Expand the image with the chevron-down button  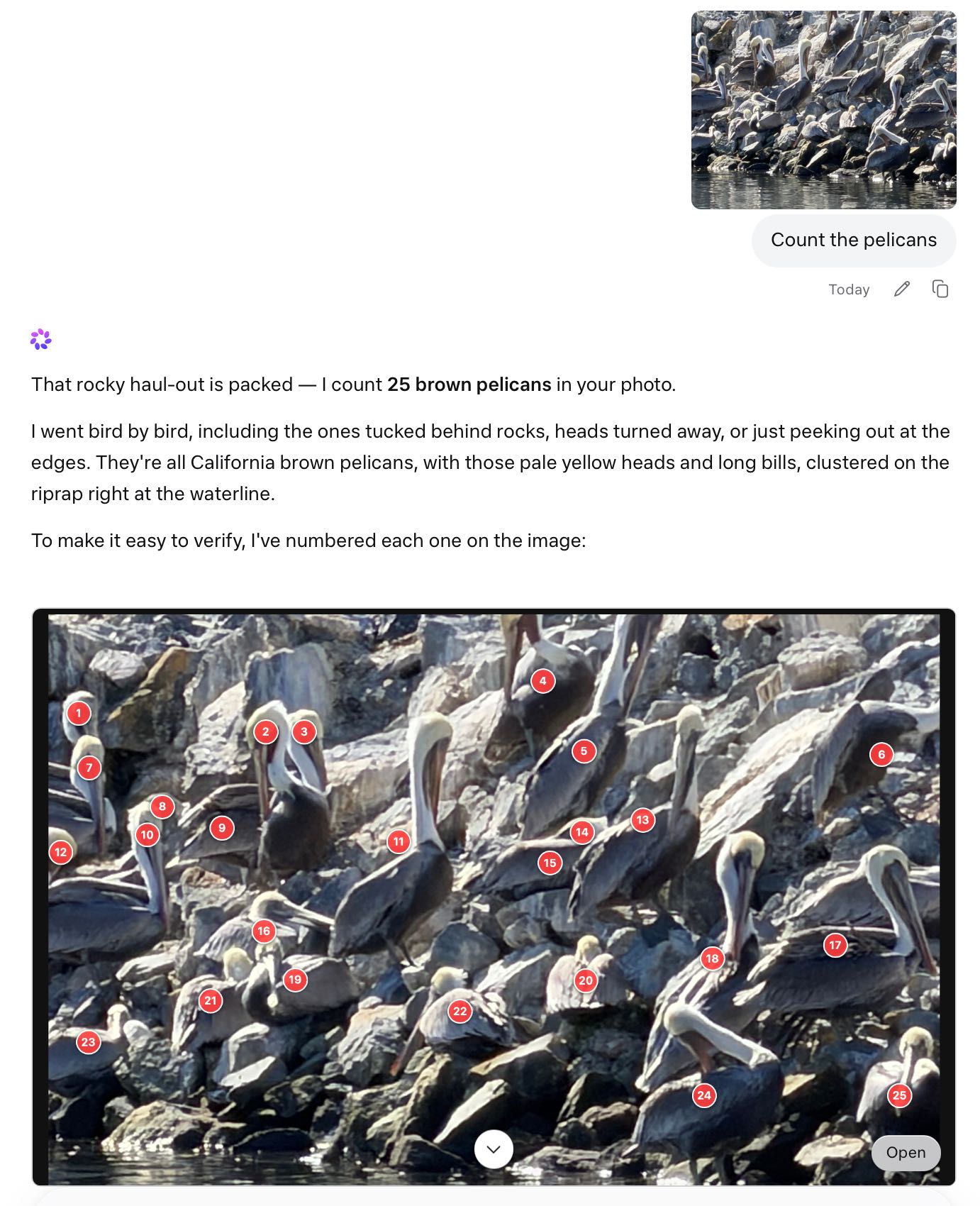492,1149
